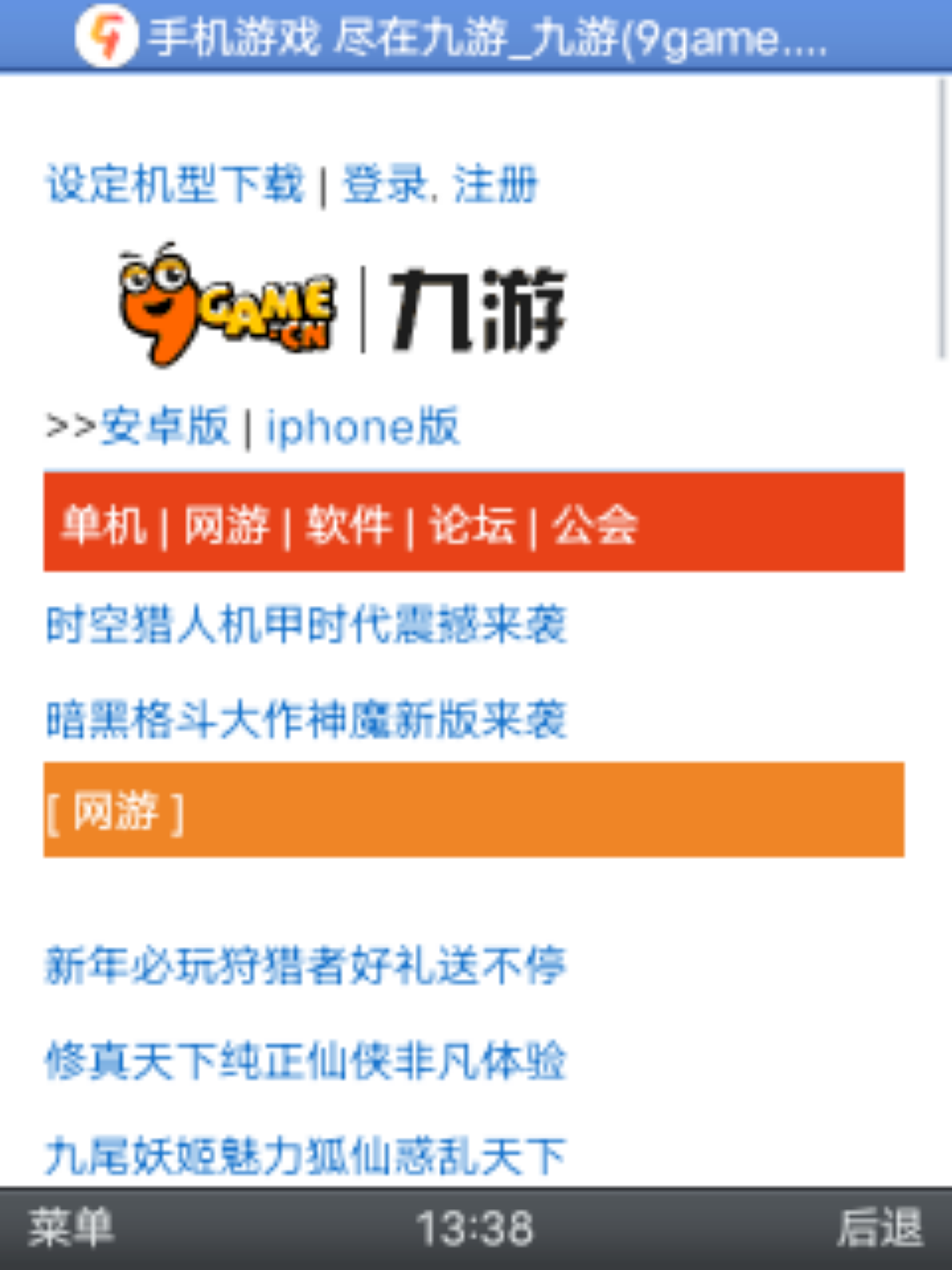Open the 公会 guild section
This screenshot has width=952, height=1270.
(x=594, y=526)
